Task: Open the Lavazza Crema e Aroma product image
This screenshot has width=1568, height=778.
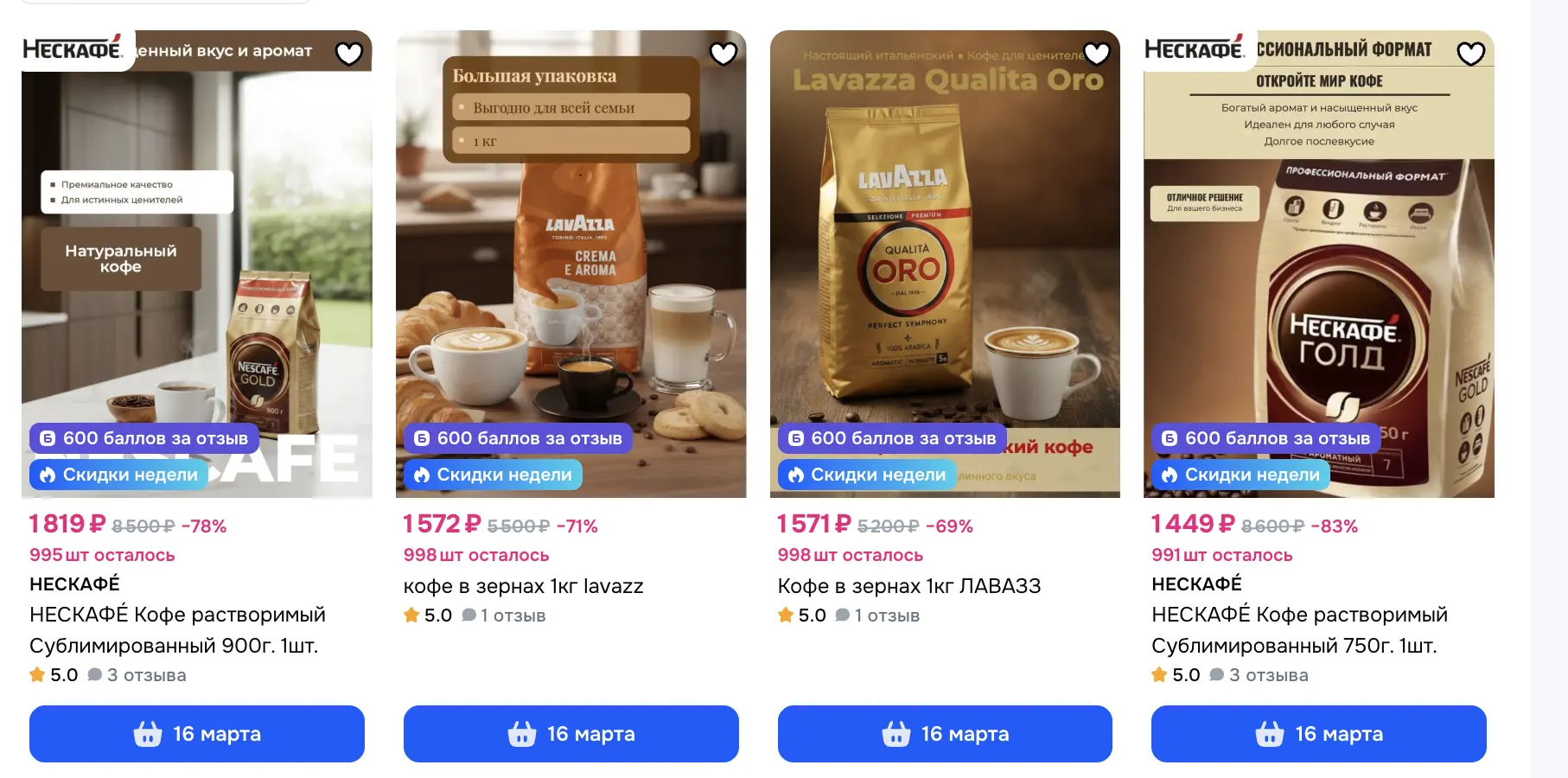Action: coord(571,265)
